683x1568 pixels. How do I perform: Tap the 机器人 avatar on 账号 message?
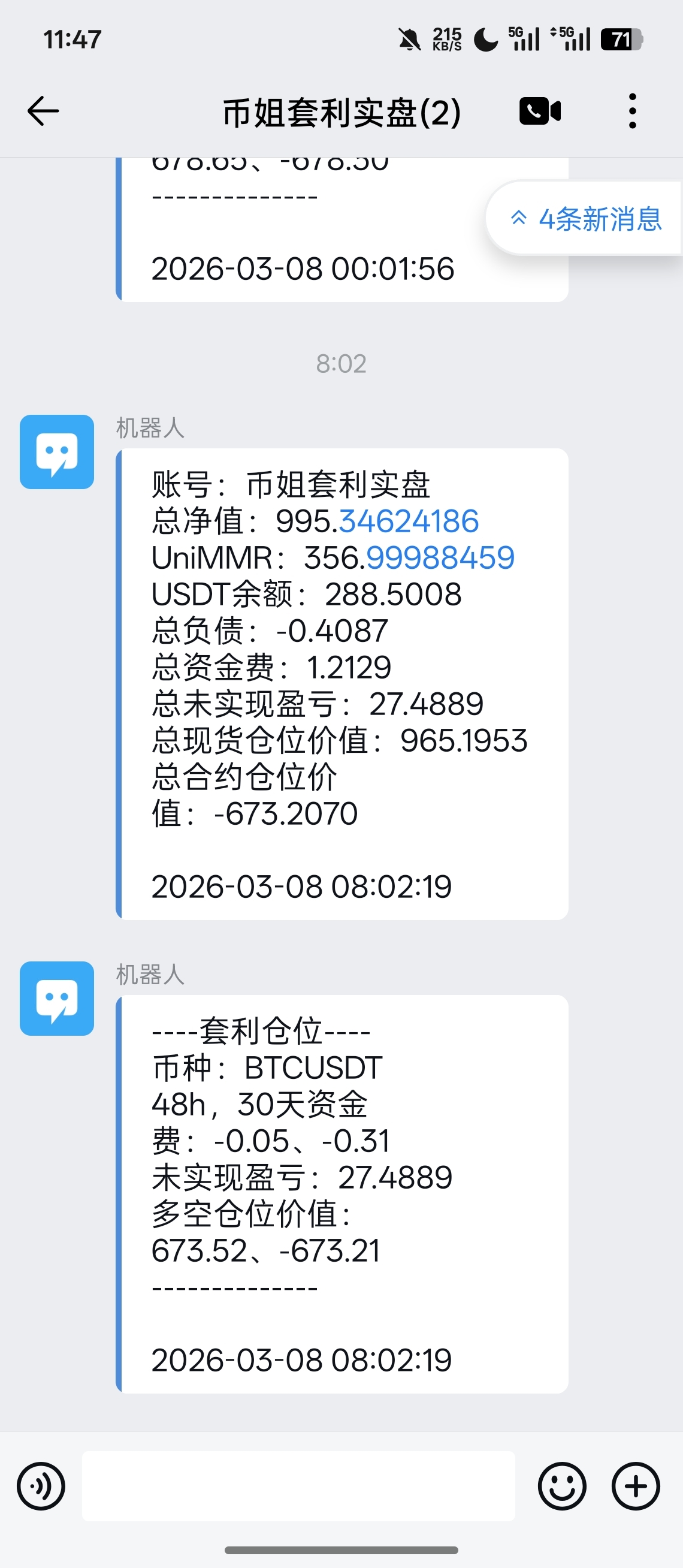coord(56,452)
